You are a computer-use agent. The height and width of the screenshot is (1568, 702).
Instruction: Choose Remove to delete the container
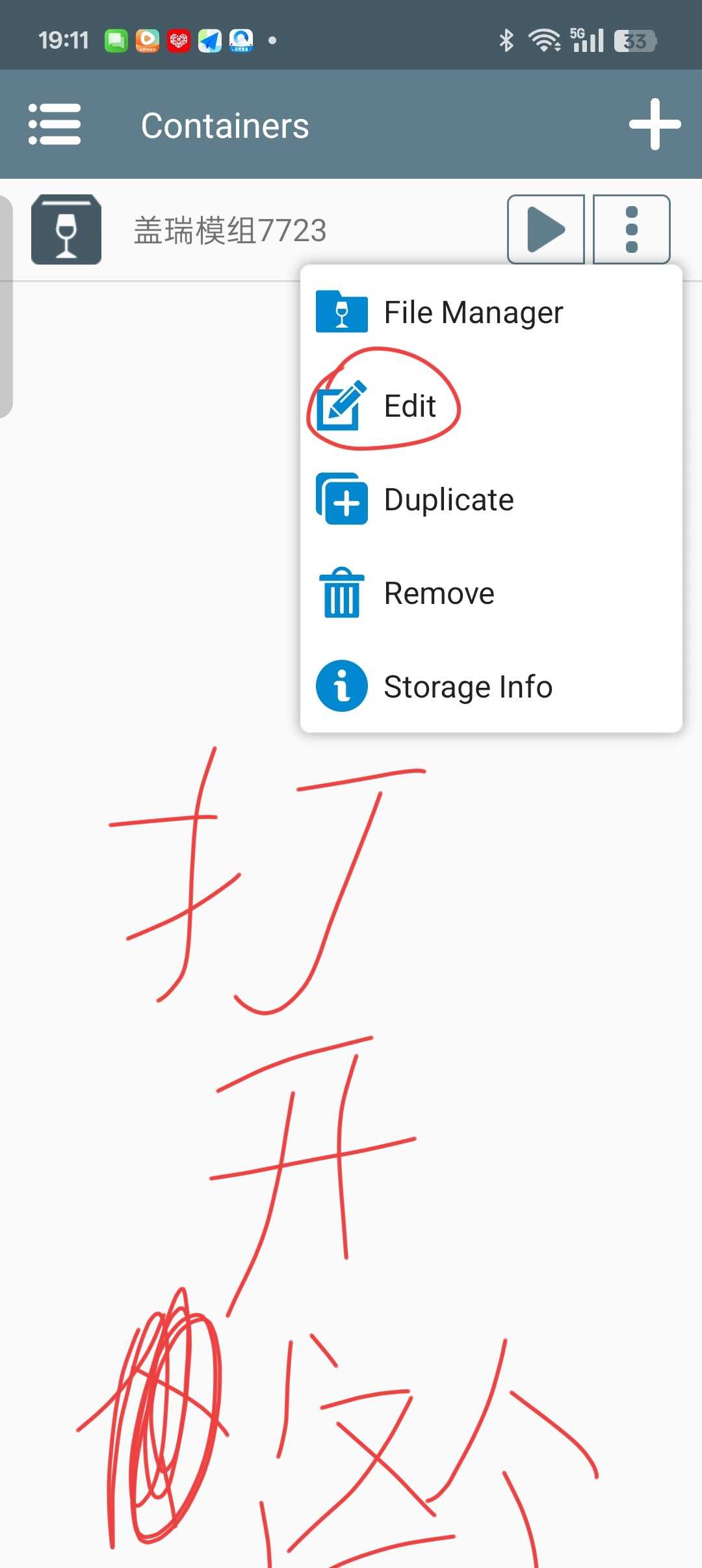pyautogui.click(x=439, y=594)
